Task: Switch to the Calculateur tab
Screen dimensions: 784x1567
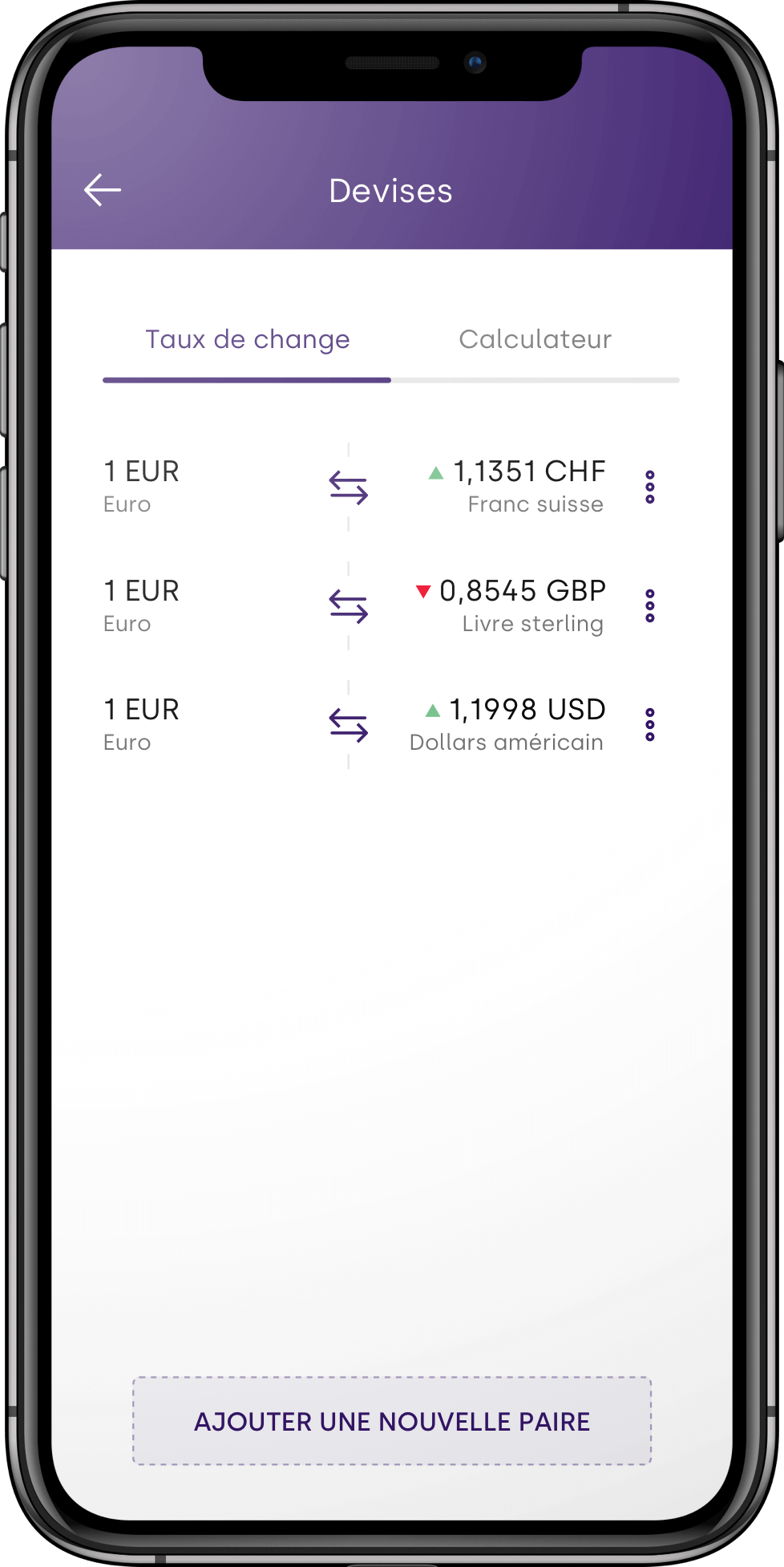Action: tap(535, 339)
